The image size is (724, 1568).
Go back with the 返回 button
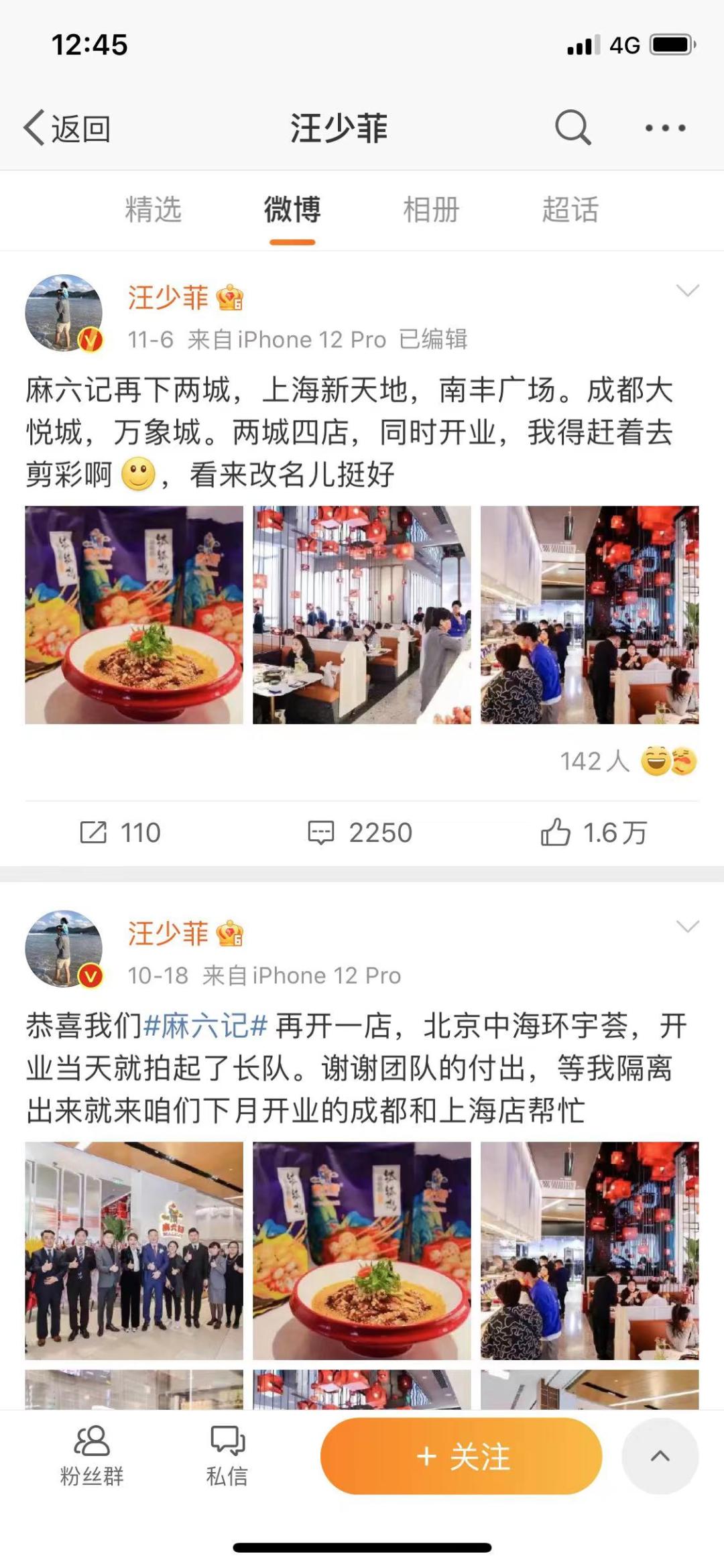(67, 128)
